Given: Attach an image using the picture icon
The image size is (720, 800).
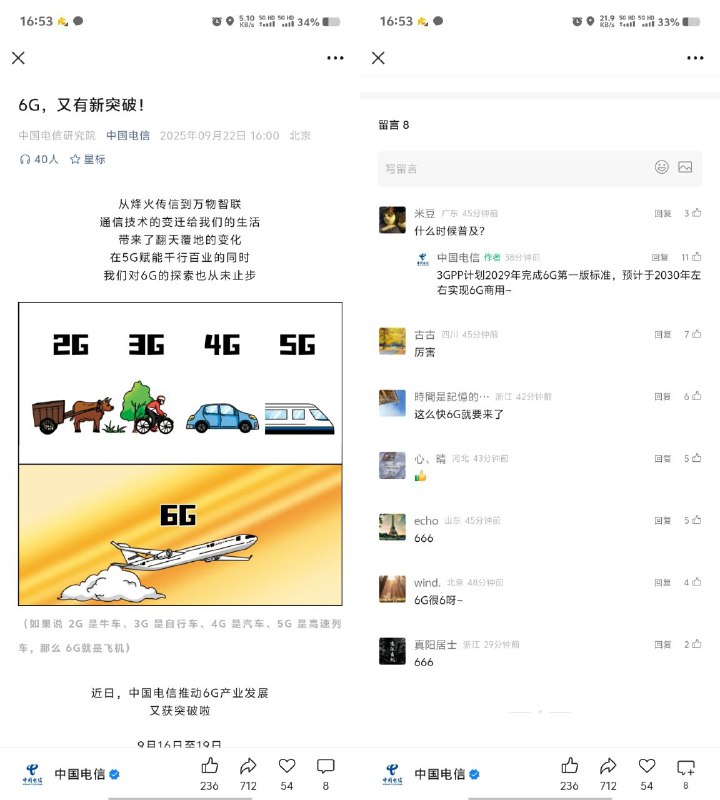Looking at the screenshot, I should [x=686, y=168].
